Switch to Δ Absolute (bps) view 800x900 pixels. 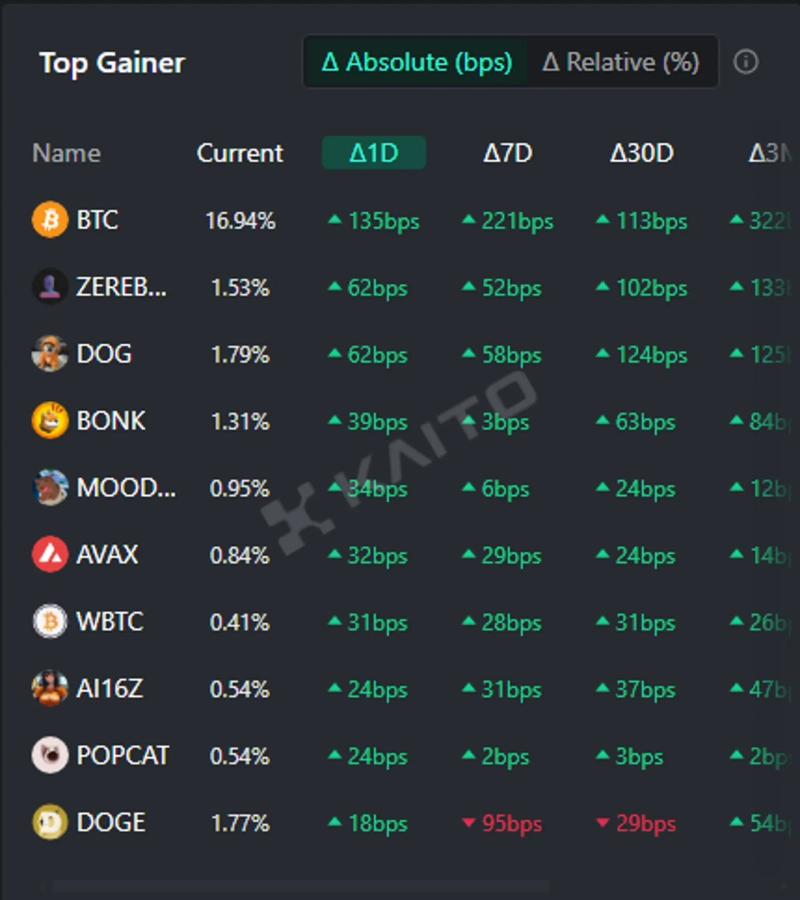point(416,62)
